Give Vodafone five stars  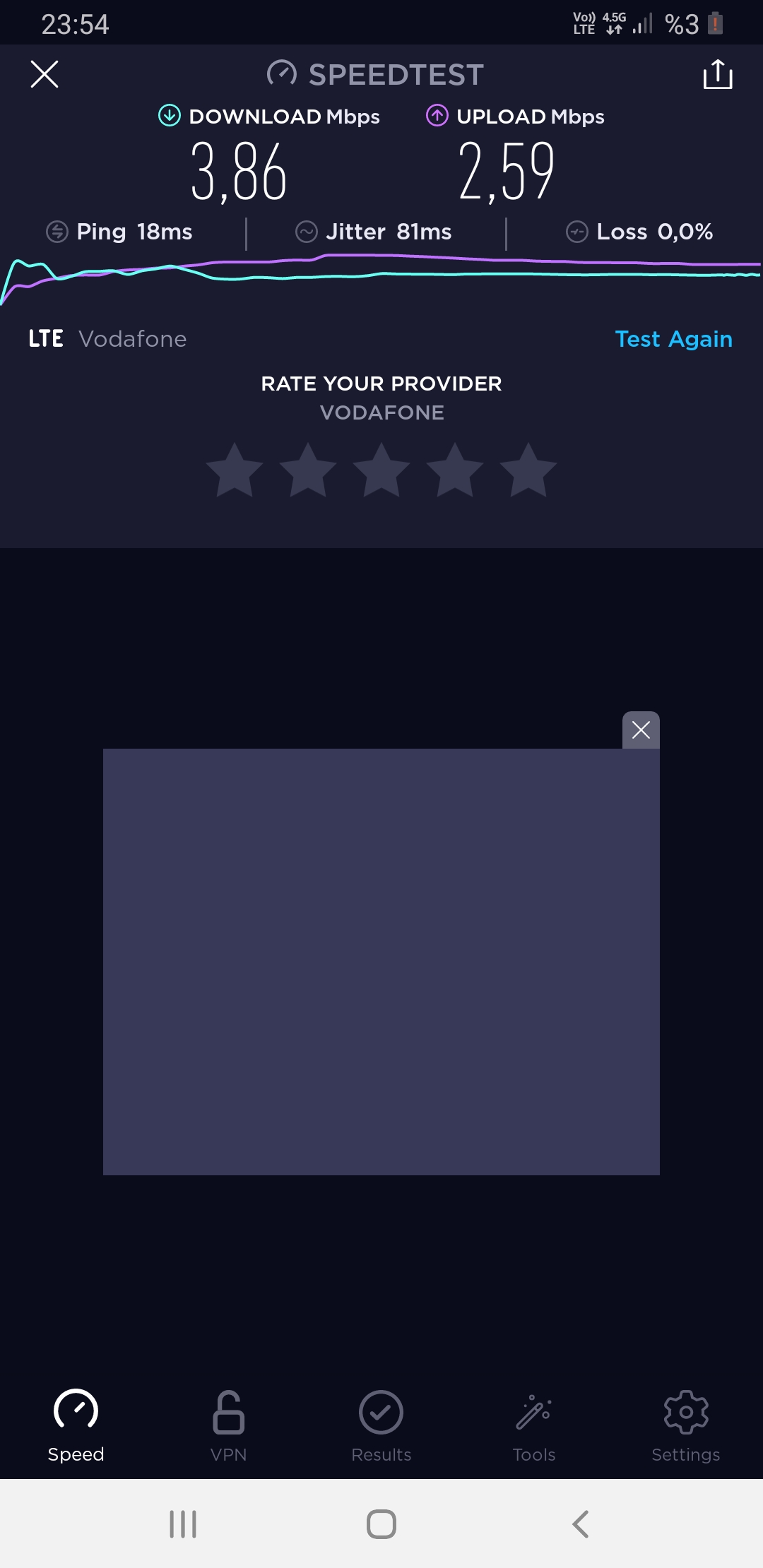coord(528,470)
